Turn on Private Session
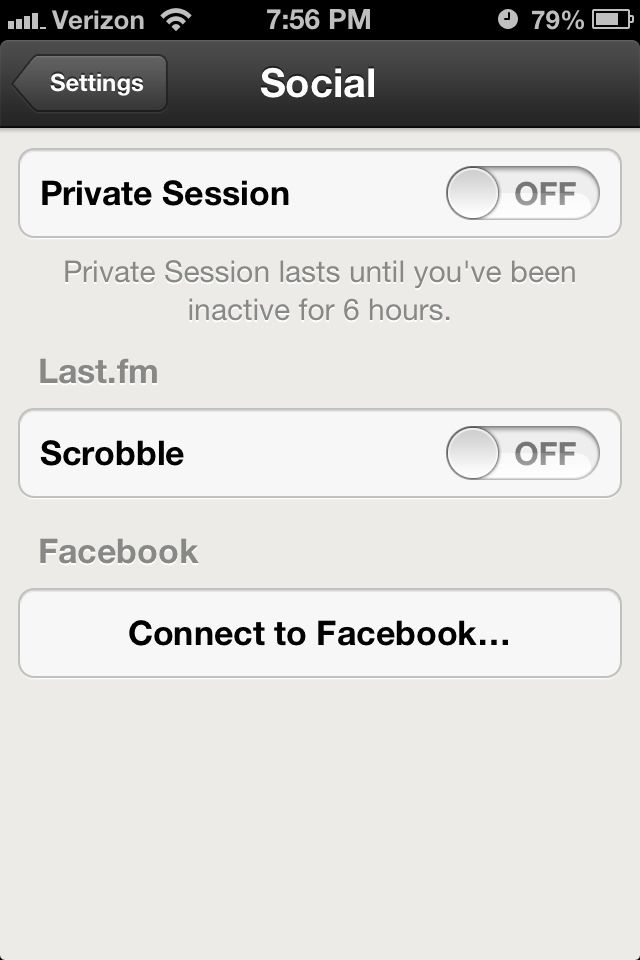The image size is (640, 960). 522,193
